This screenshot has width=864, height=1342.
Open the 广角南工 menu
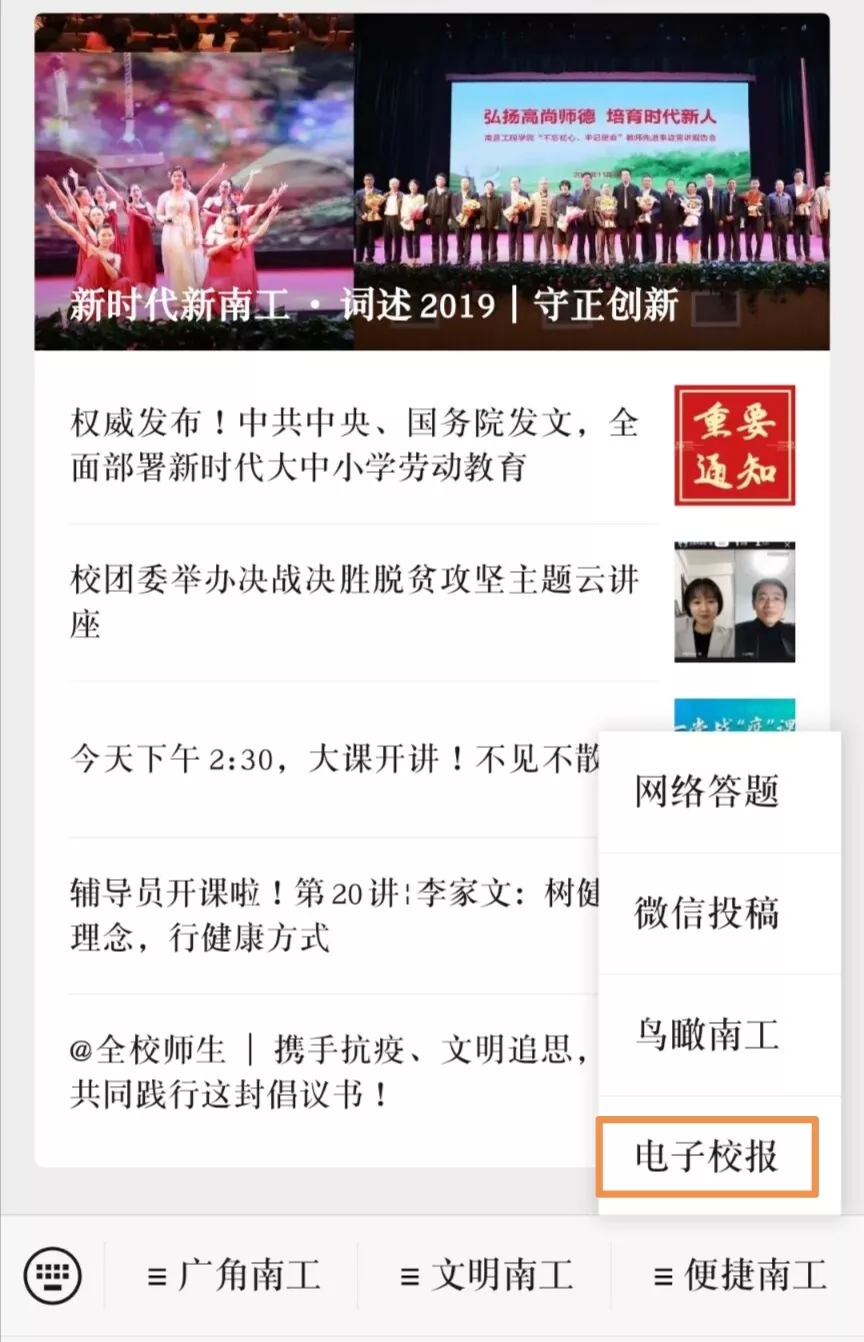[234, 1275]
